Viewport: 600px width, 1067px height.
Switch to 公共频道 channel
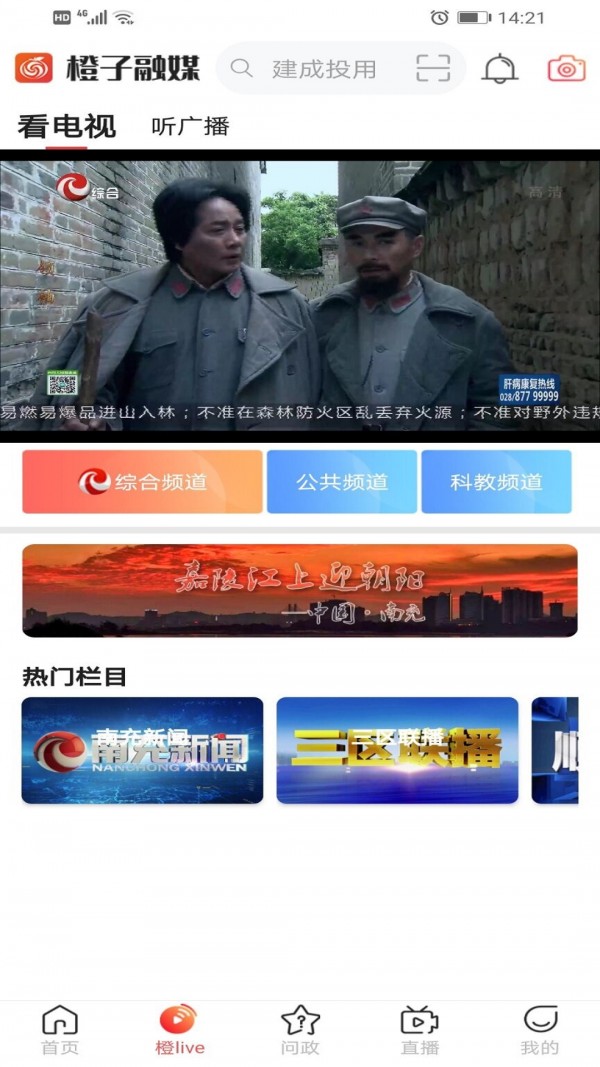tap(342, 482)
